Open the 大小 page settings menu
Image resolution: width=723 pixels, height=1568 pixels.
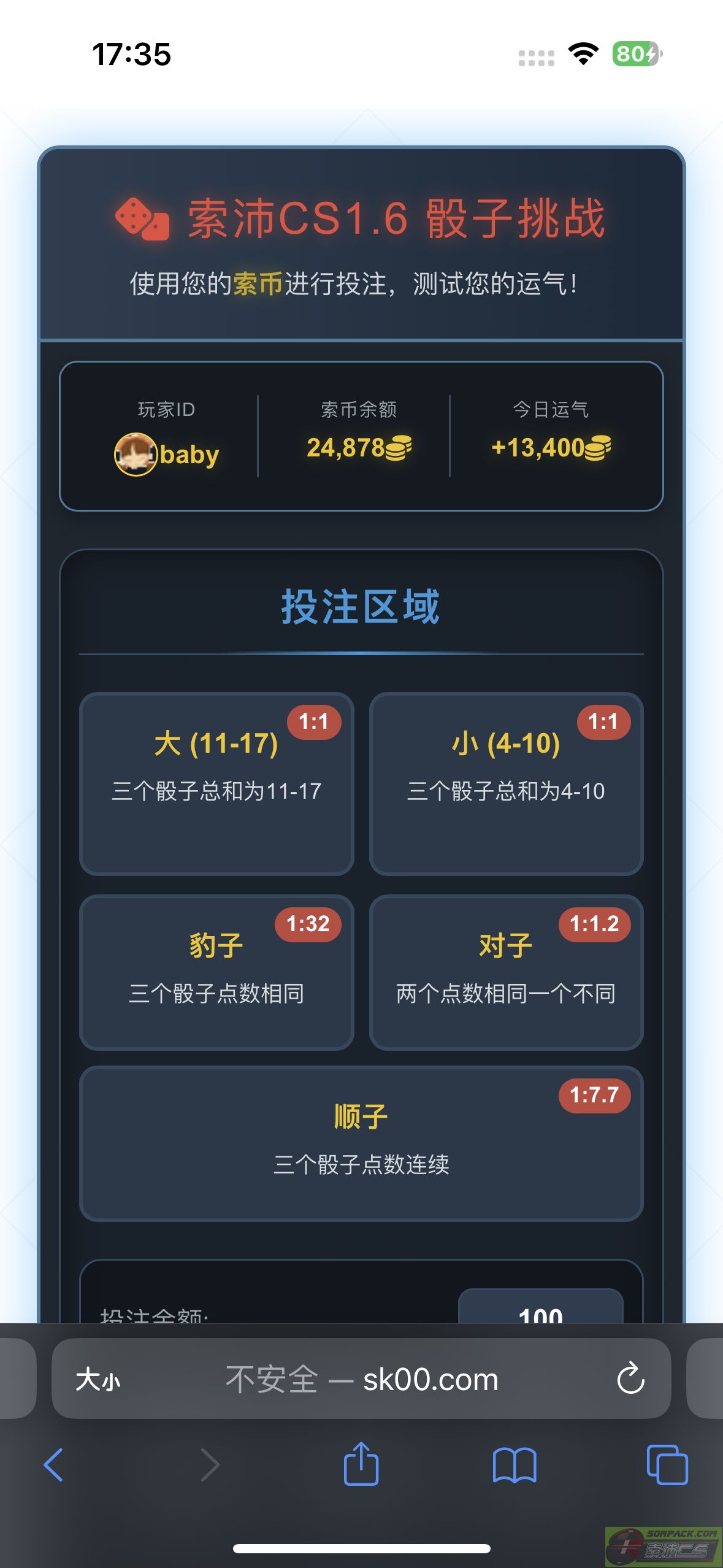[98, 1380]
